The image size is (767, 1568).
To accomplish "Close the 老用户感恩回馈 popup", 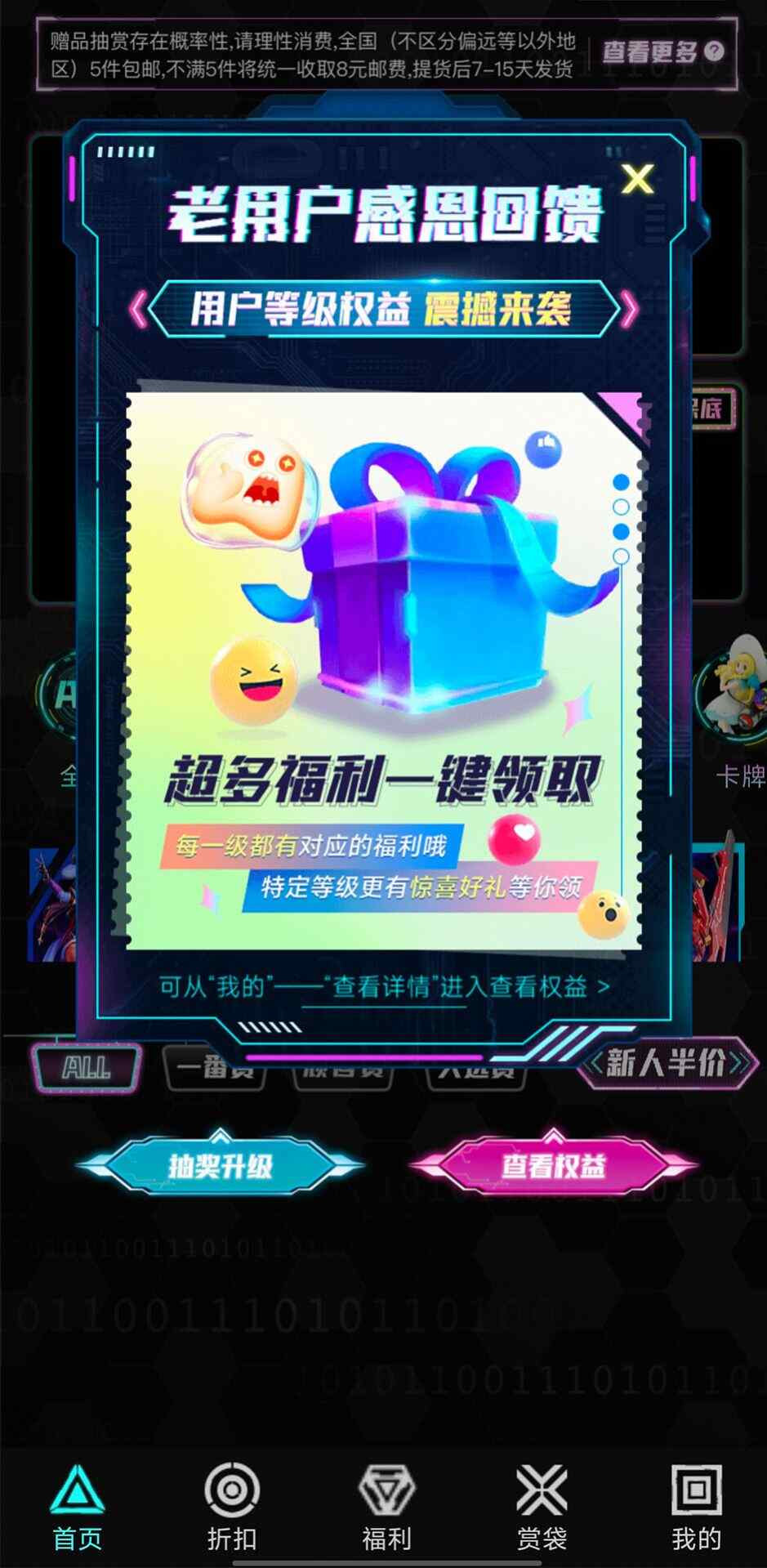I will click(x=637, y=179).
